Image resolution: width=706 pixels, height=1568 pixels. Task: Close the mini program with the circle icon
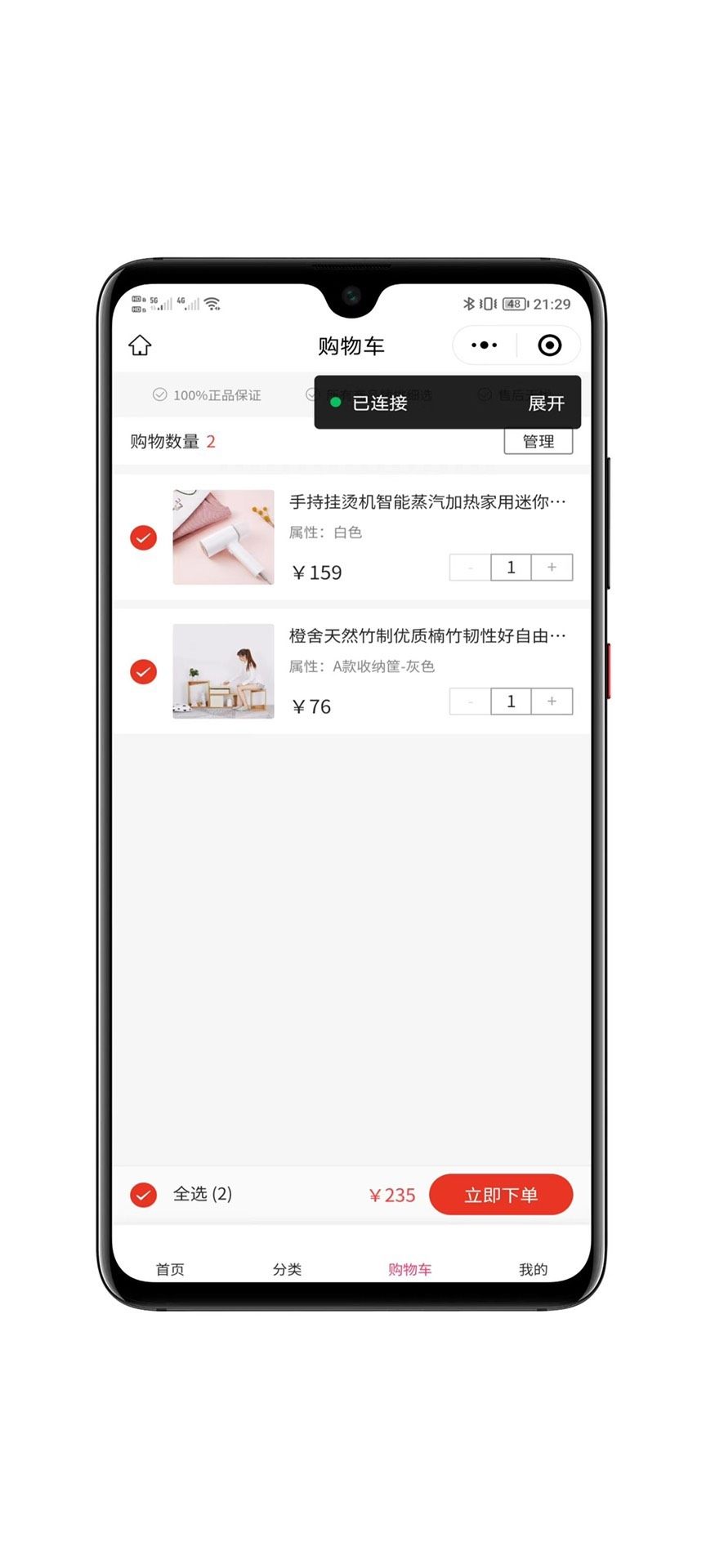(x=550, y=345)
